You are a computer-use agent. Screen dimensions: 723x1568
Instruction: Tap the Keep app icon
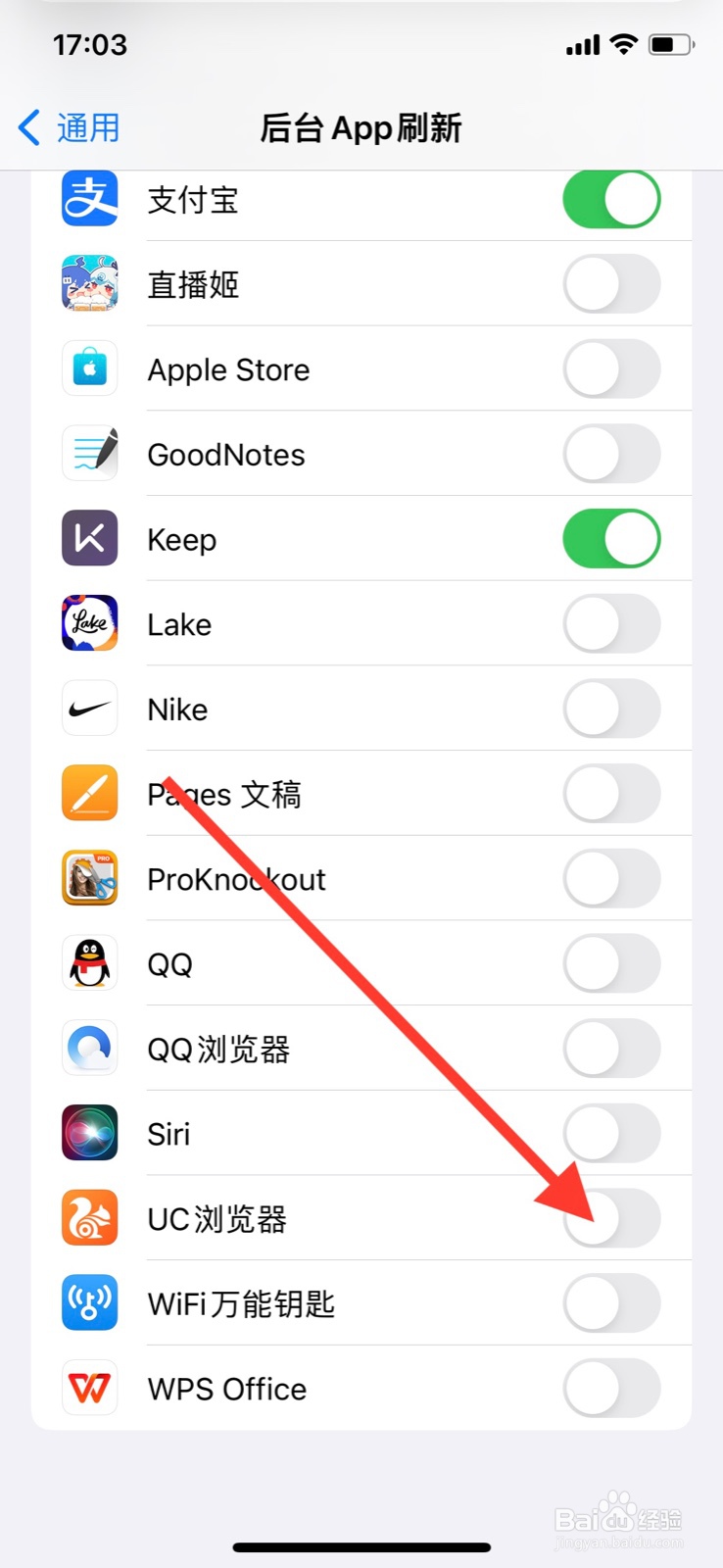pos(89,538)
